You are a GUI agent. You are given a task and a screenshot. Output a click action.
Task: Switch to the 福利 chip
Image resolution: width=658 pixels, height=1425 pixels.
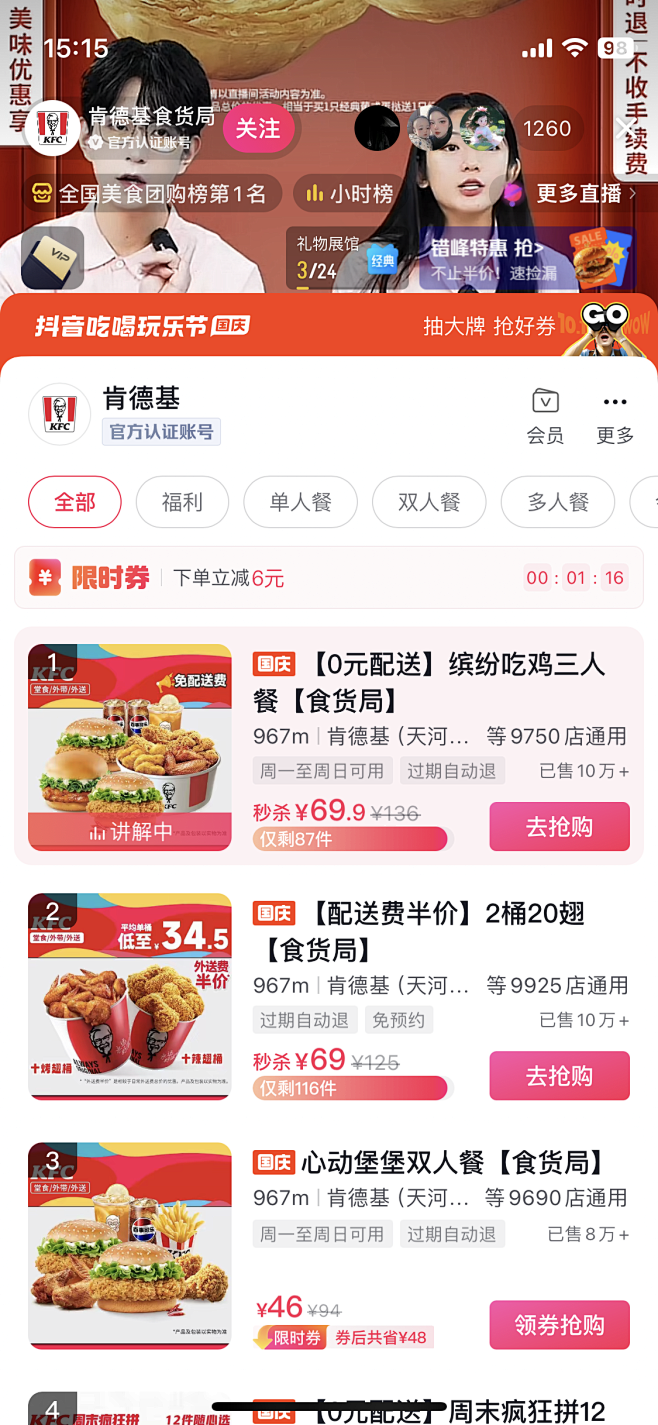tap(182, 502)
